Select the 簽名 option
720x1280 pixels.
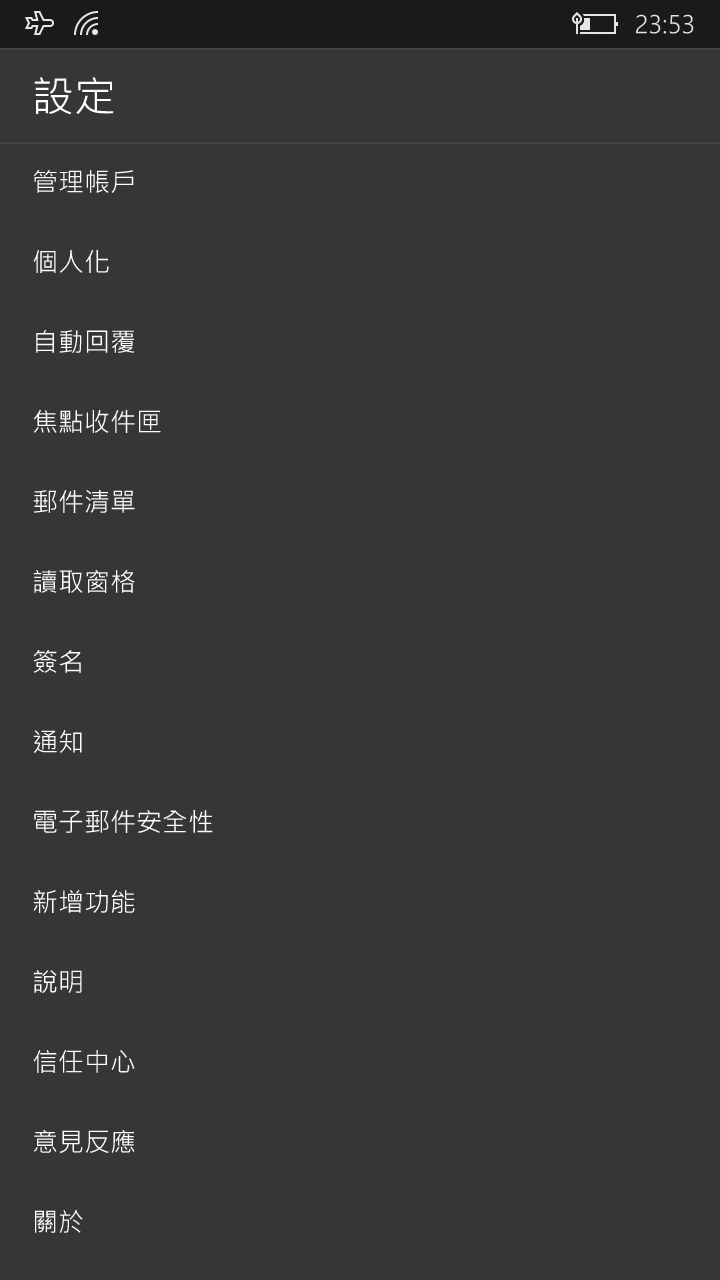[x=360, y=662]
